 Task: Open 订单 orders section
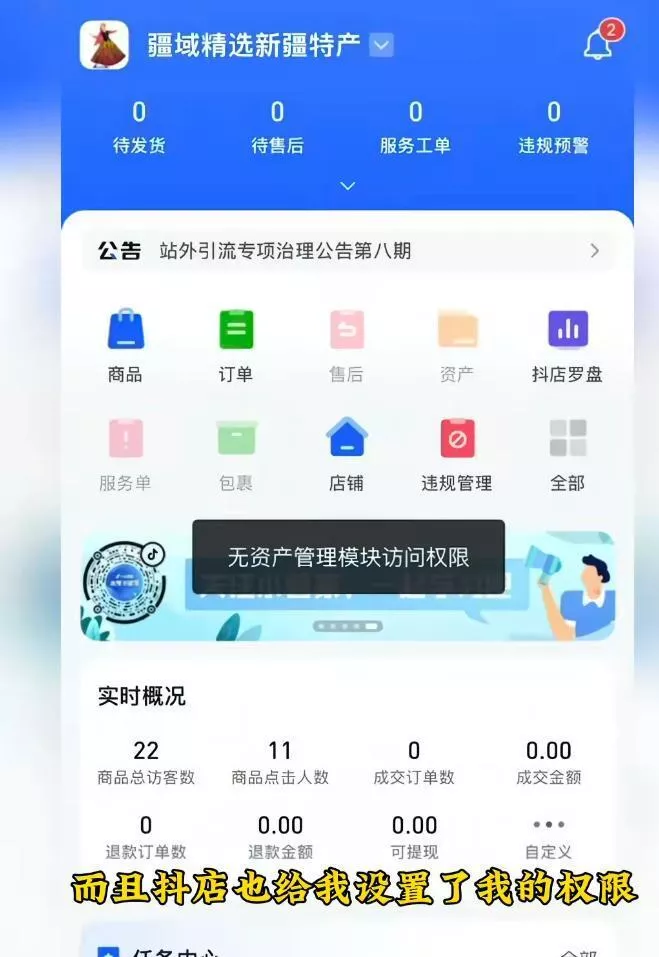click(236, 345)
